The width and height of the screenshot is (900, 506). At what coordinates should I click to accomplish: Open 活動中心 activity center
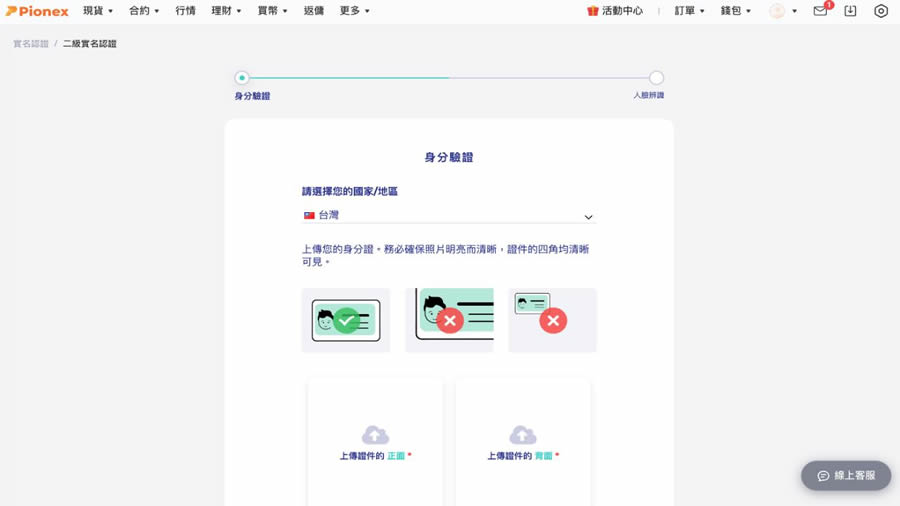click(x=615, y=11)
